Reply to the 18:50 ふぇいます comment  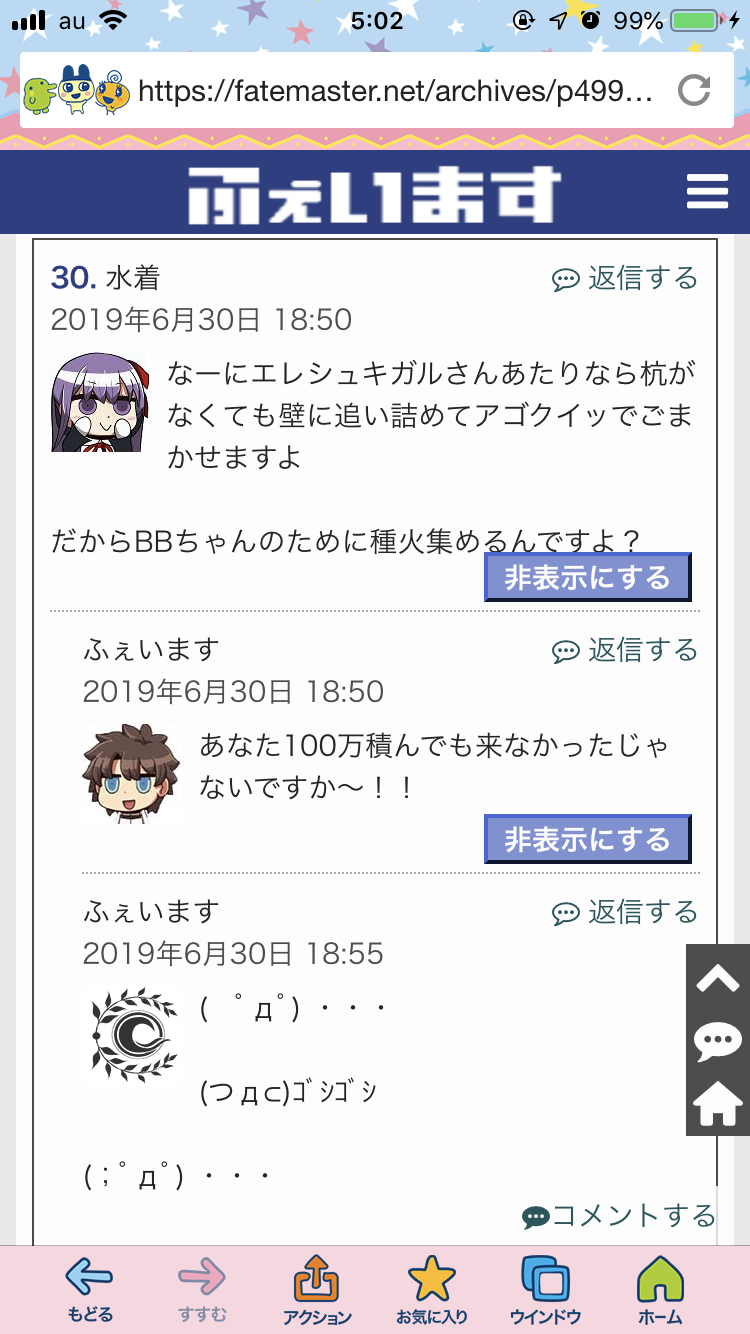click(x=625, y=651)
